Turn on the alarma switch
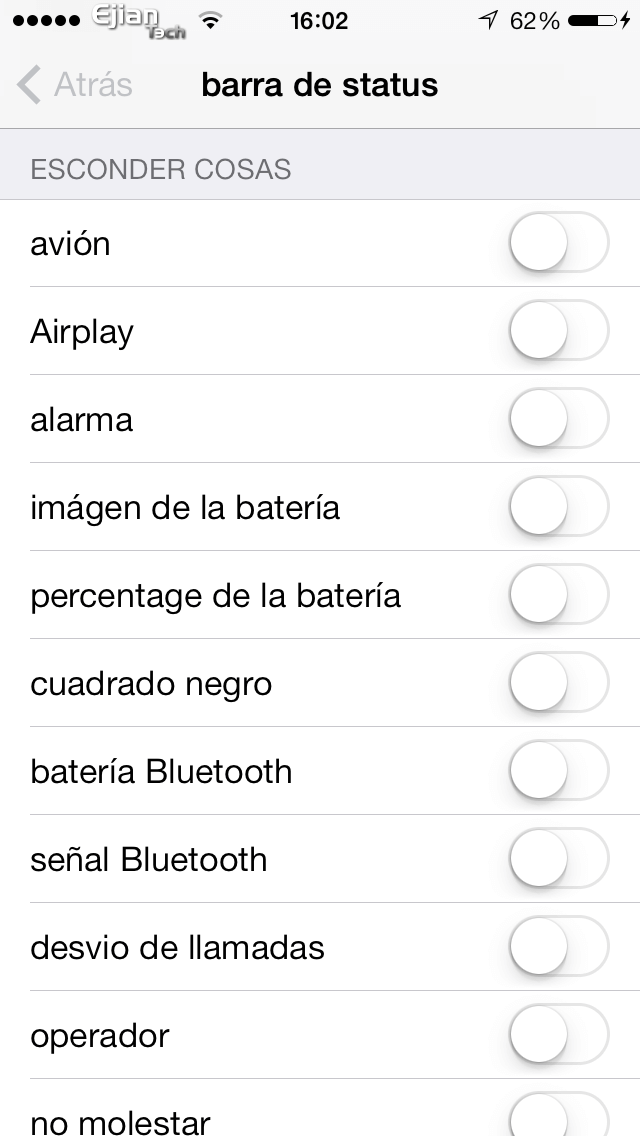This screenshot has width=640, height=1136. (558, 419)
